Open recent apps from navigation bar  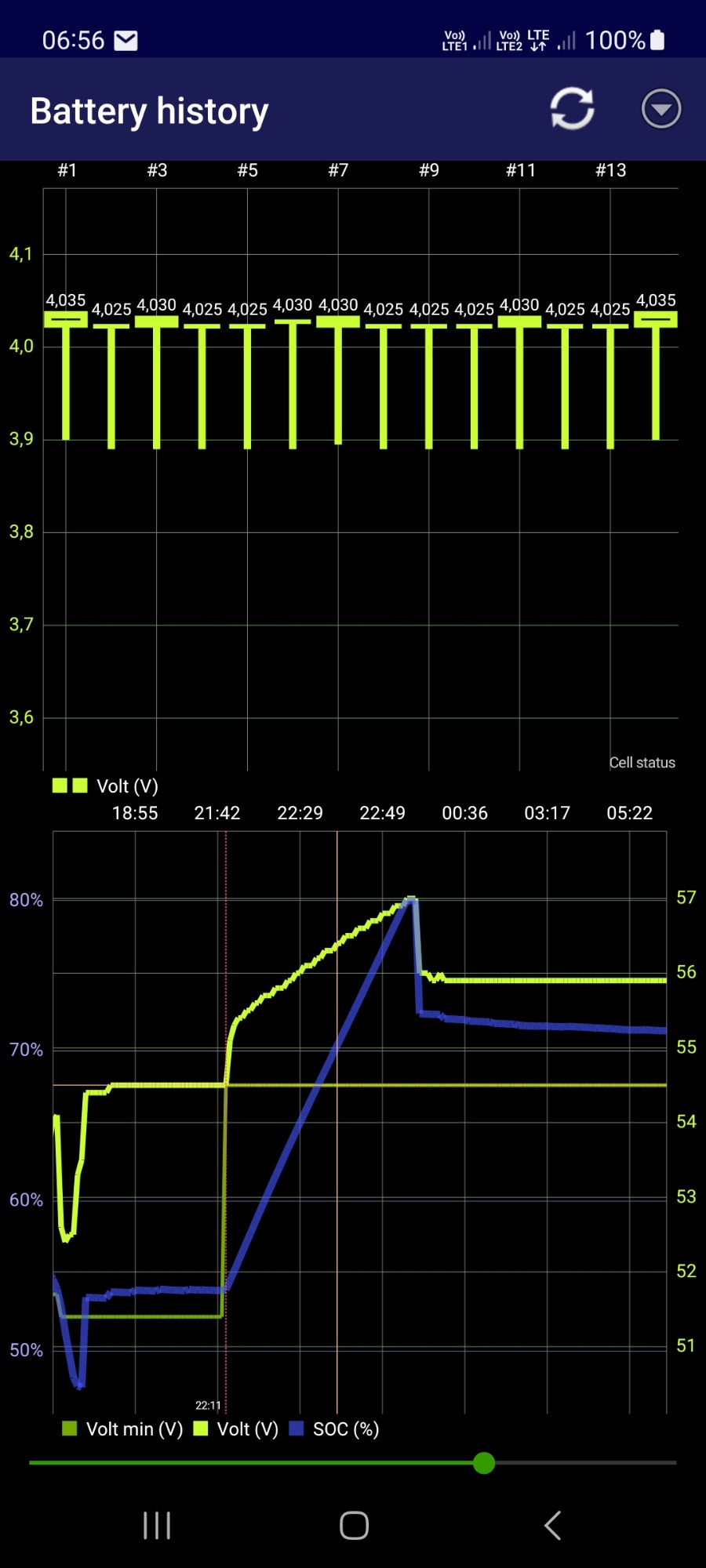(x=157, y=1526)
